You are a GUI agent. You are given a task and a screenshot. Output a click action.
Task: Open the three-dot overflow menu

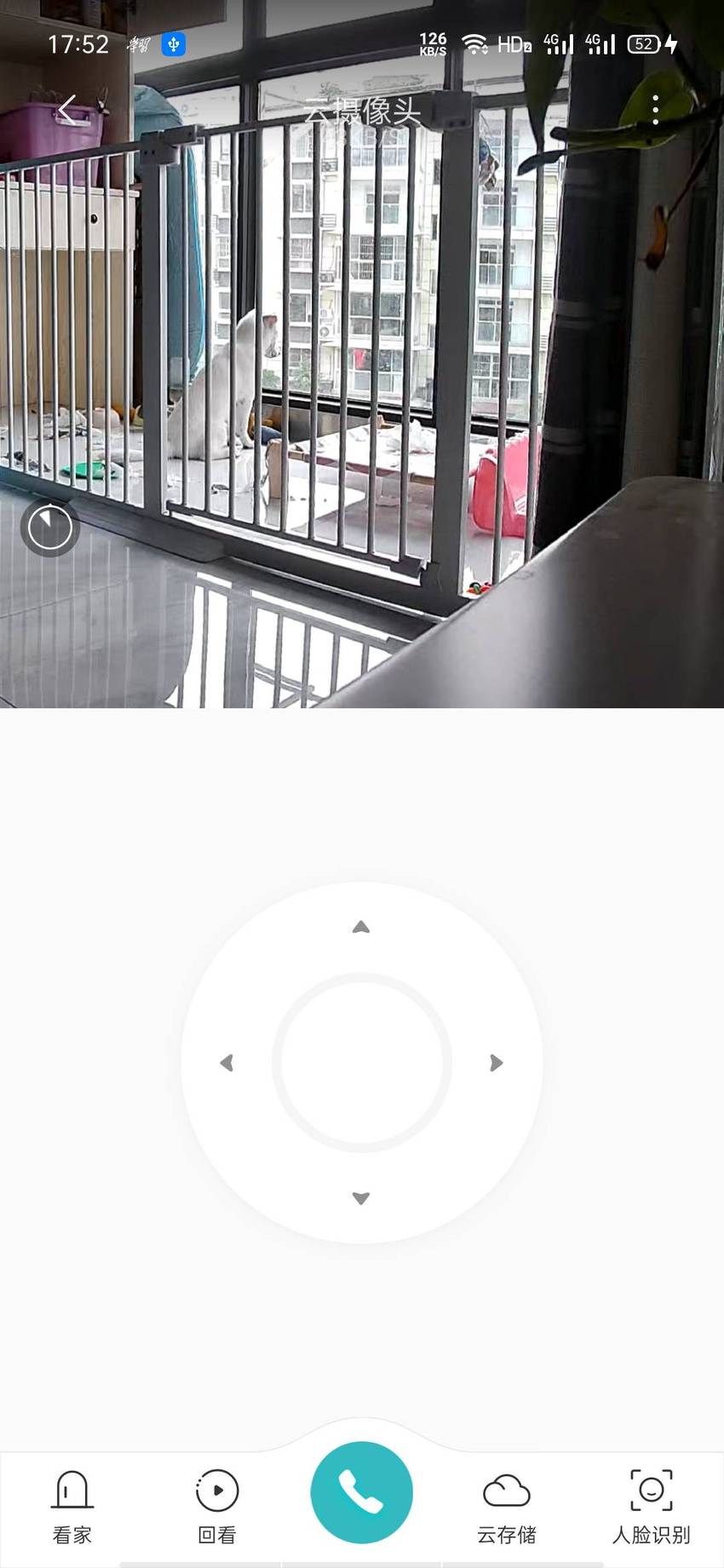(655, 110)
